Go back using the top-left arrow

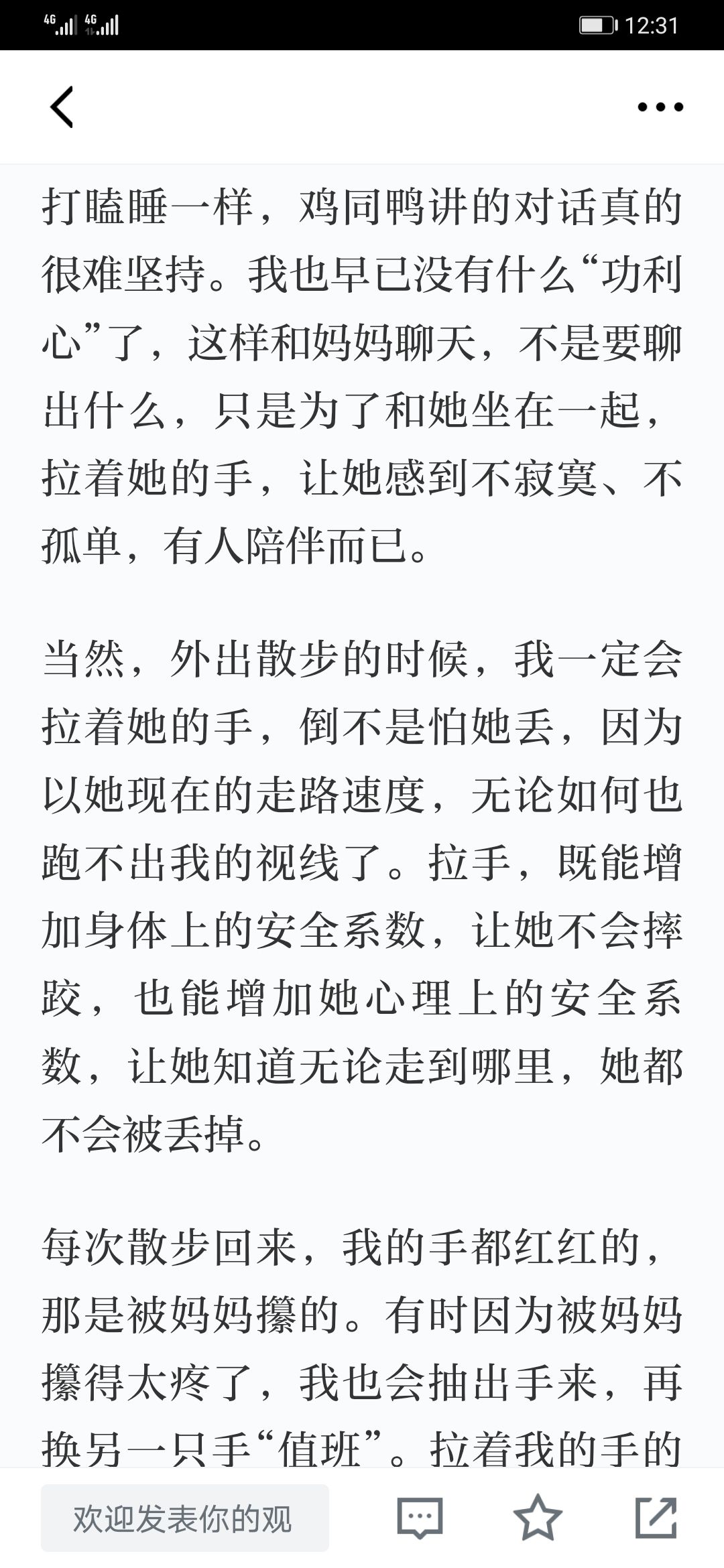(62, 107)
